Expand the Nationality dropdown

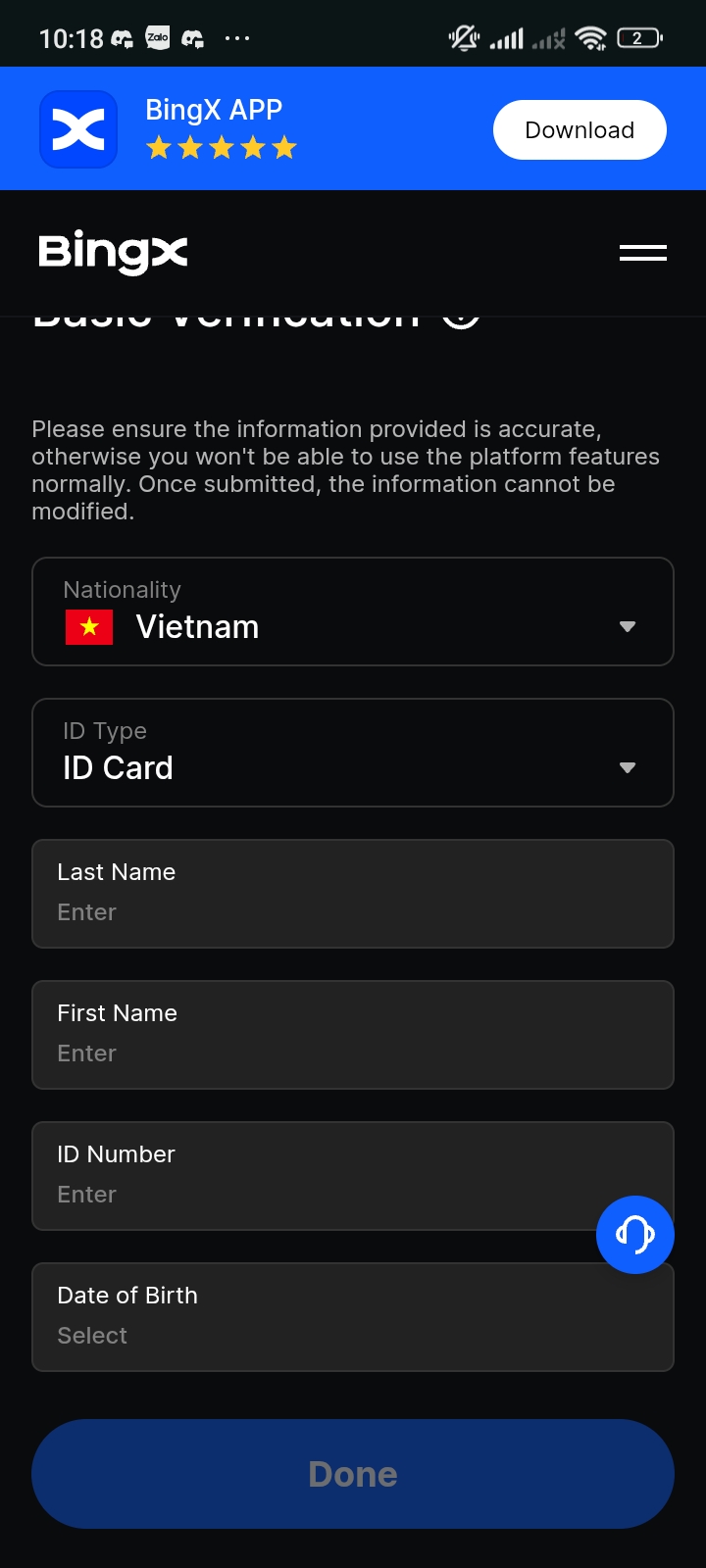pos(353,612)
